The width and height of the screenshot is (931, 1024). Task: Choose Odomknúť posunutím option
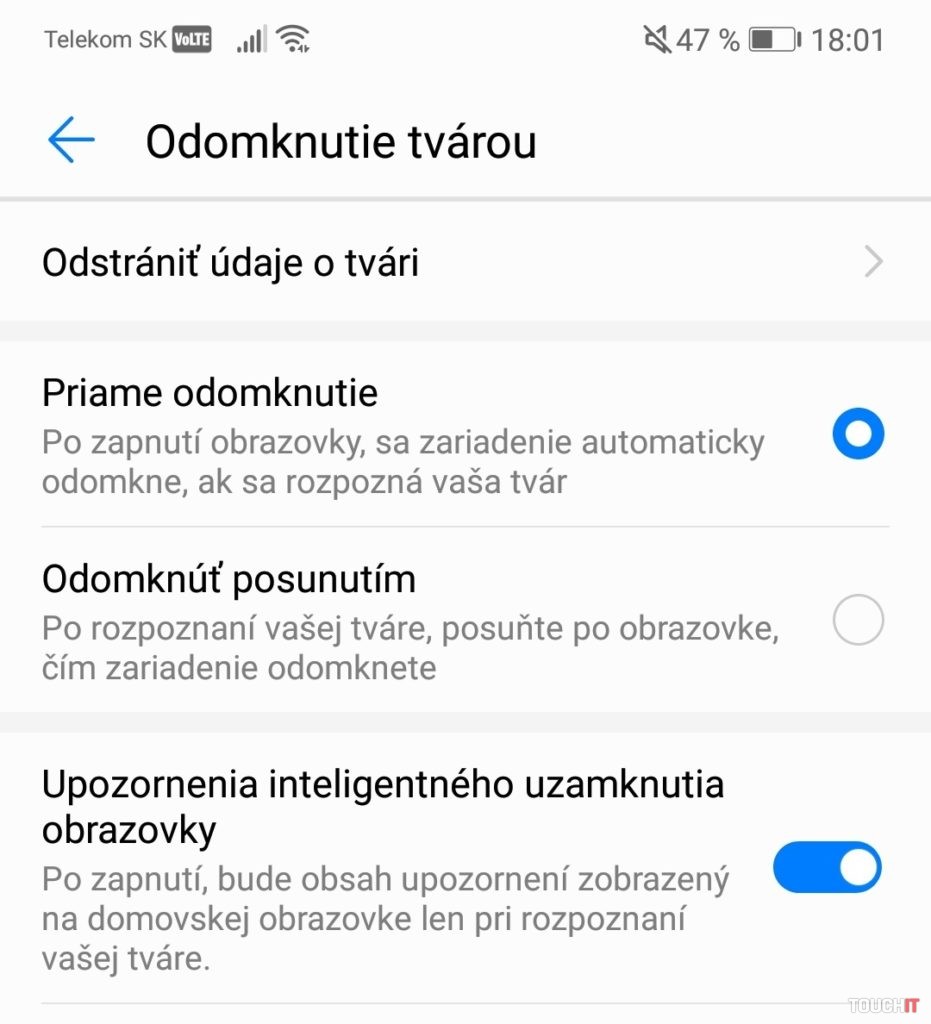[857, 620]
